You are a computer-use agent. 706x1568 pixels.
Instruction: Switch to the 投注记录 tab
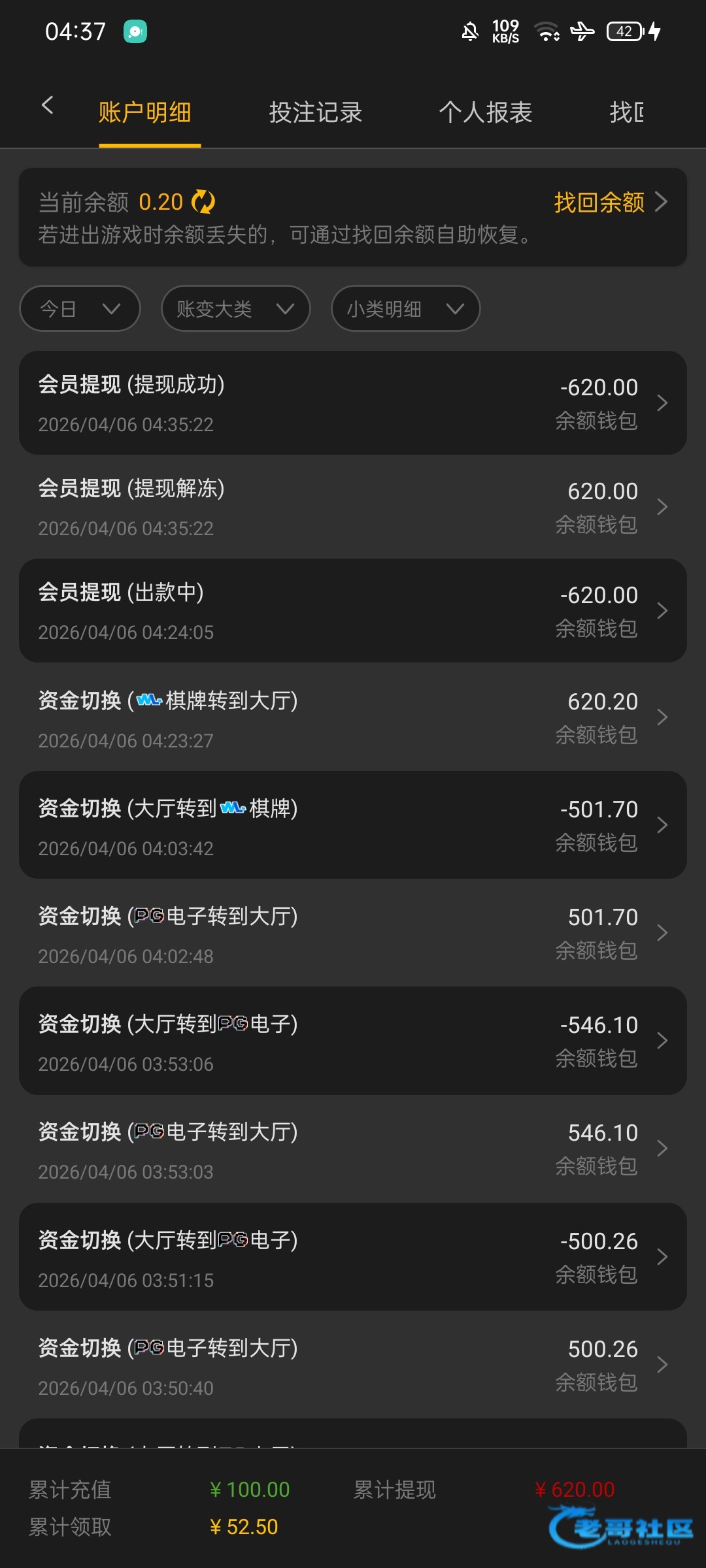pyautogui.click(x=315, y=112)
